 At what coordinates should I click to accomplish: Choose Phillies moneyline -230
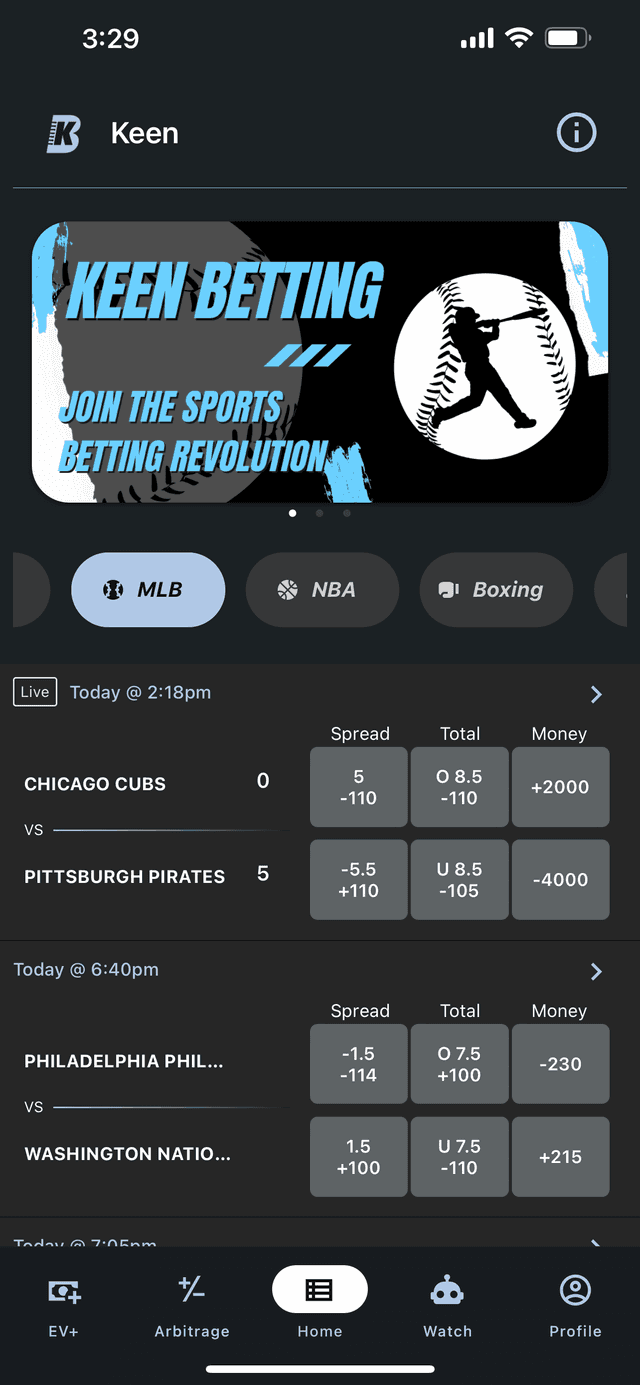[x=560, y=1064]
